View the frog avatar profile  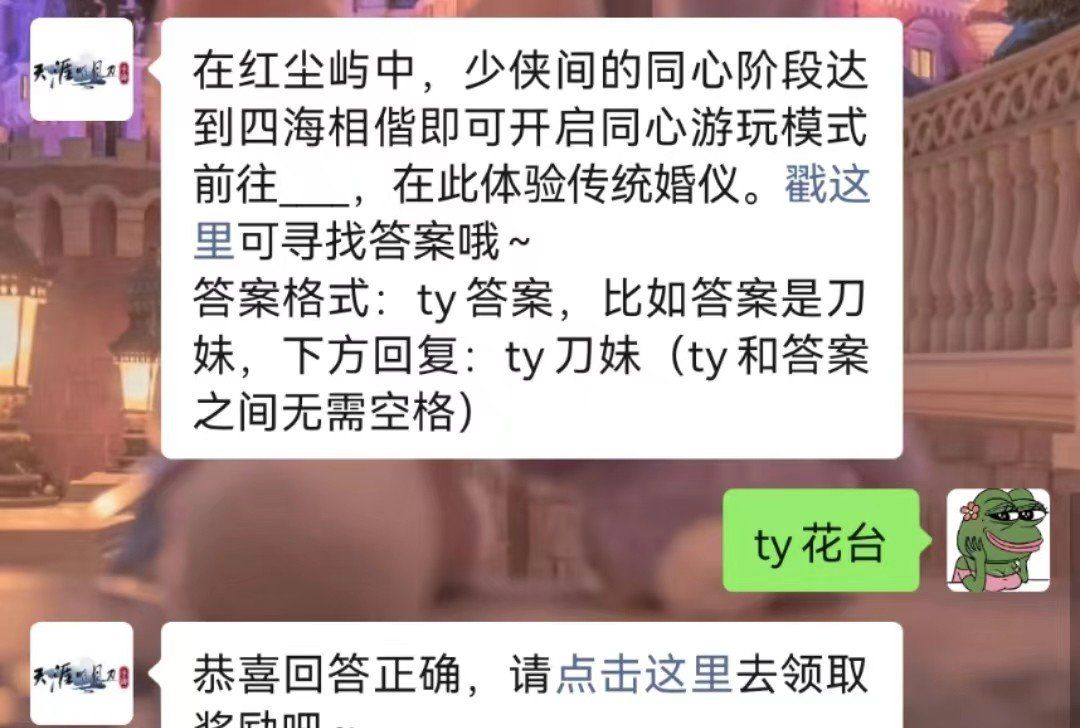click(x=997, y=540)
